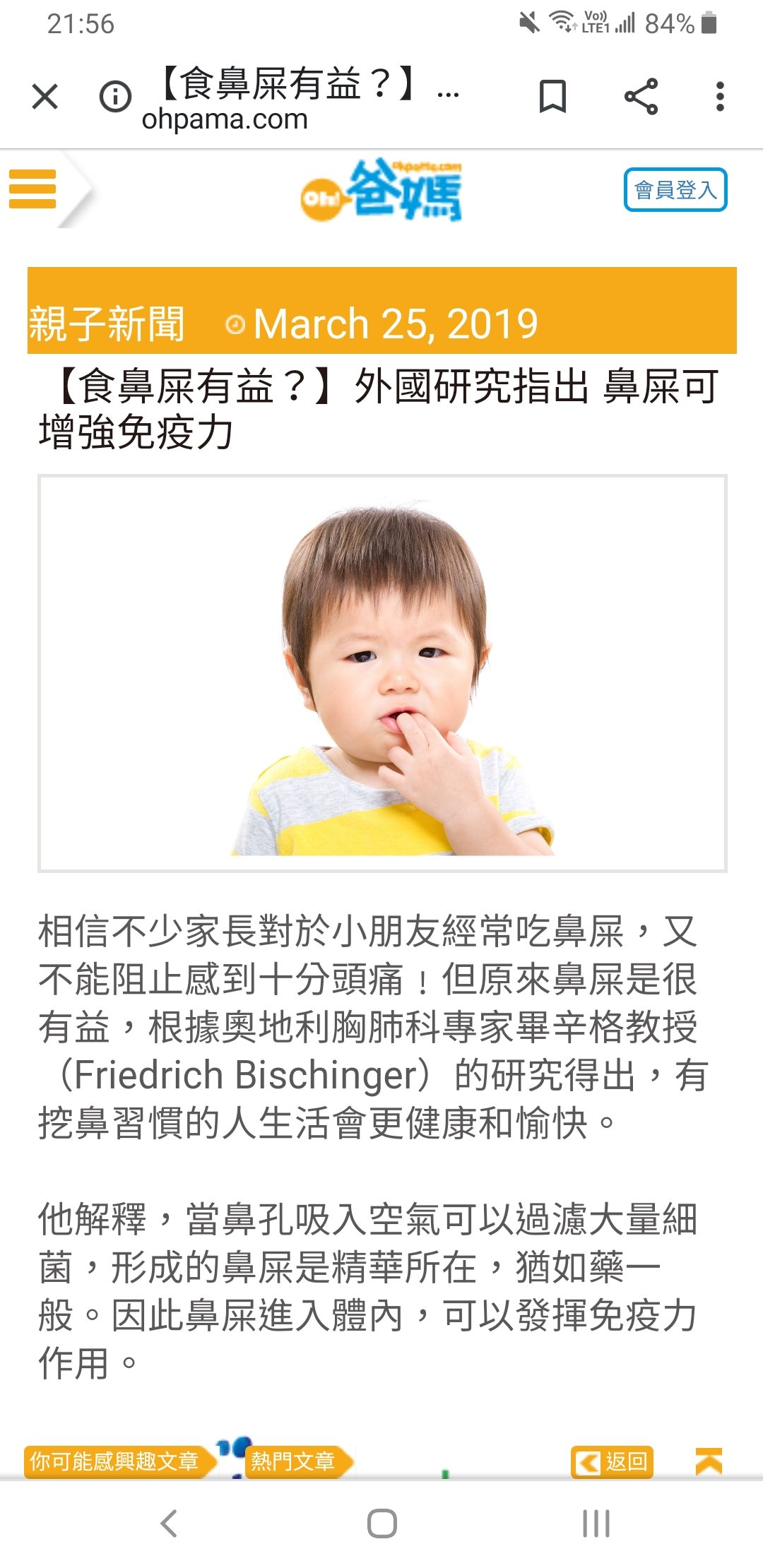
Task: Open the browser overflow menu
Action: [x=720, y=97]
